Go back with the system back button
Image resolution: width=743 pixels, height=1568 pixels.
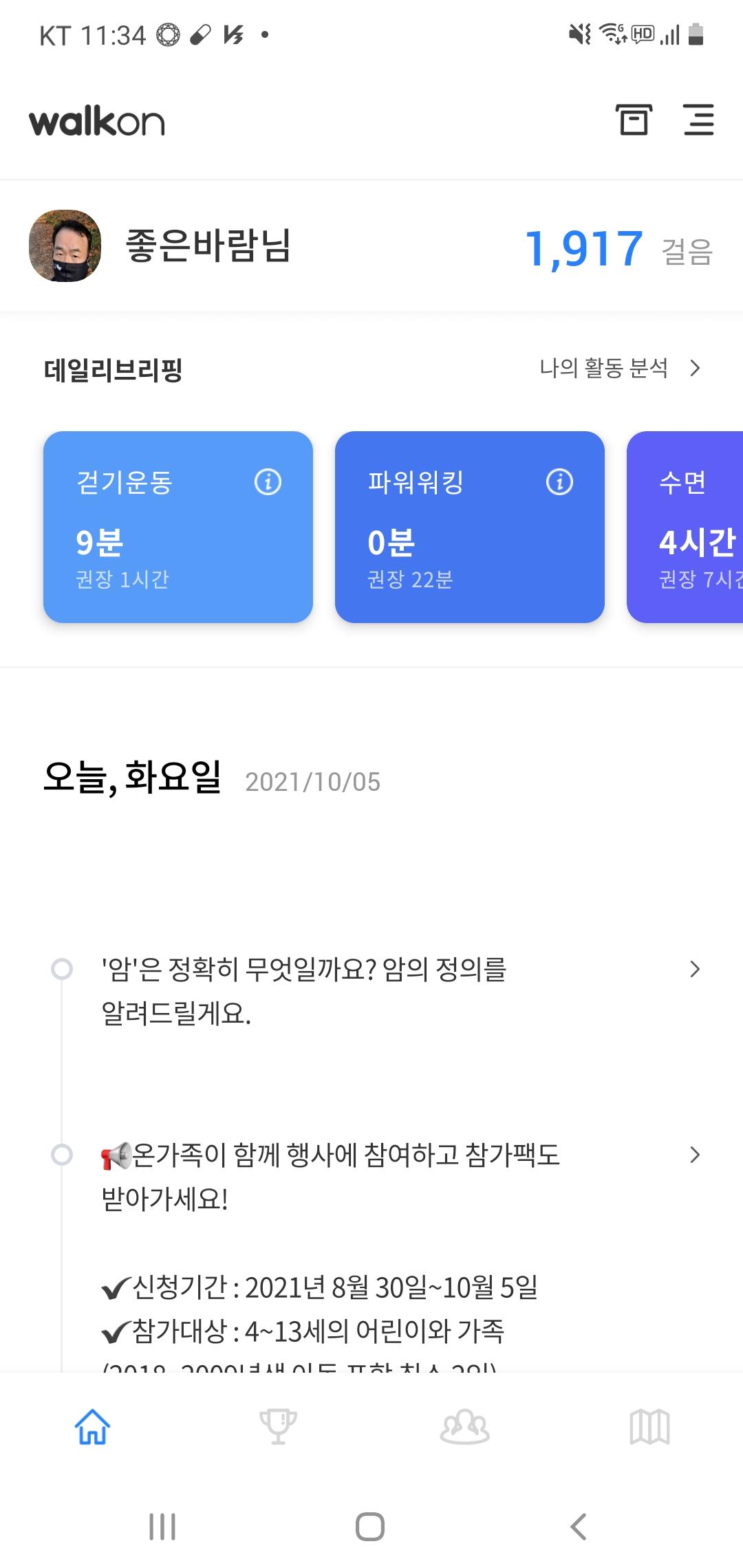click(x=578, y=1527)
